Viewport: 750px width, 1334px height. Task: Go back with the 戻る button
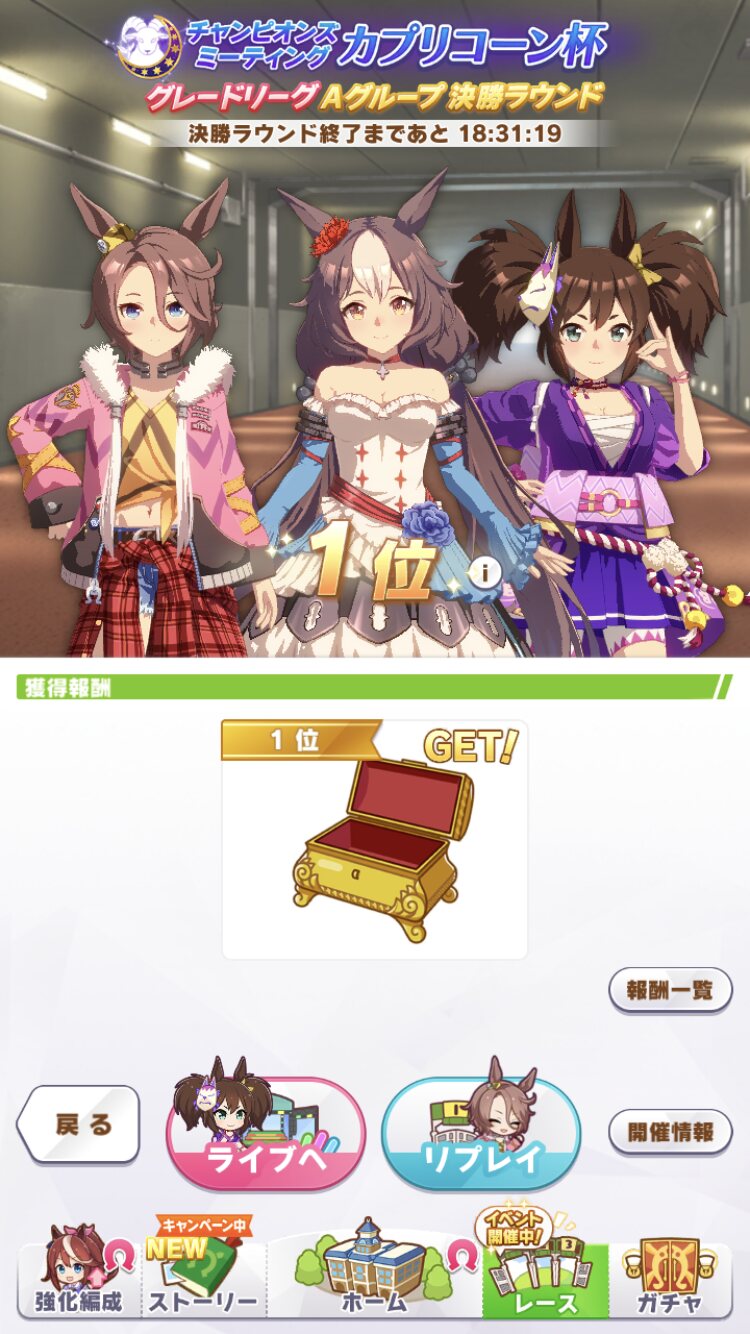(x=80, y=1124)
